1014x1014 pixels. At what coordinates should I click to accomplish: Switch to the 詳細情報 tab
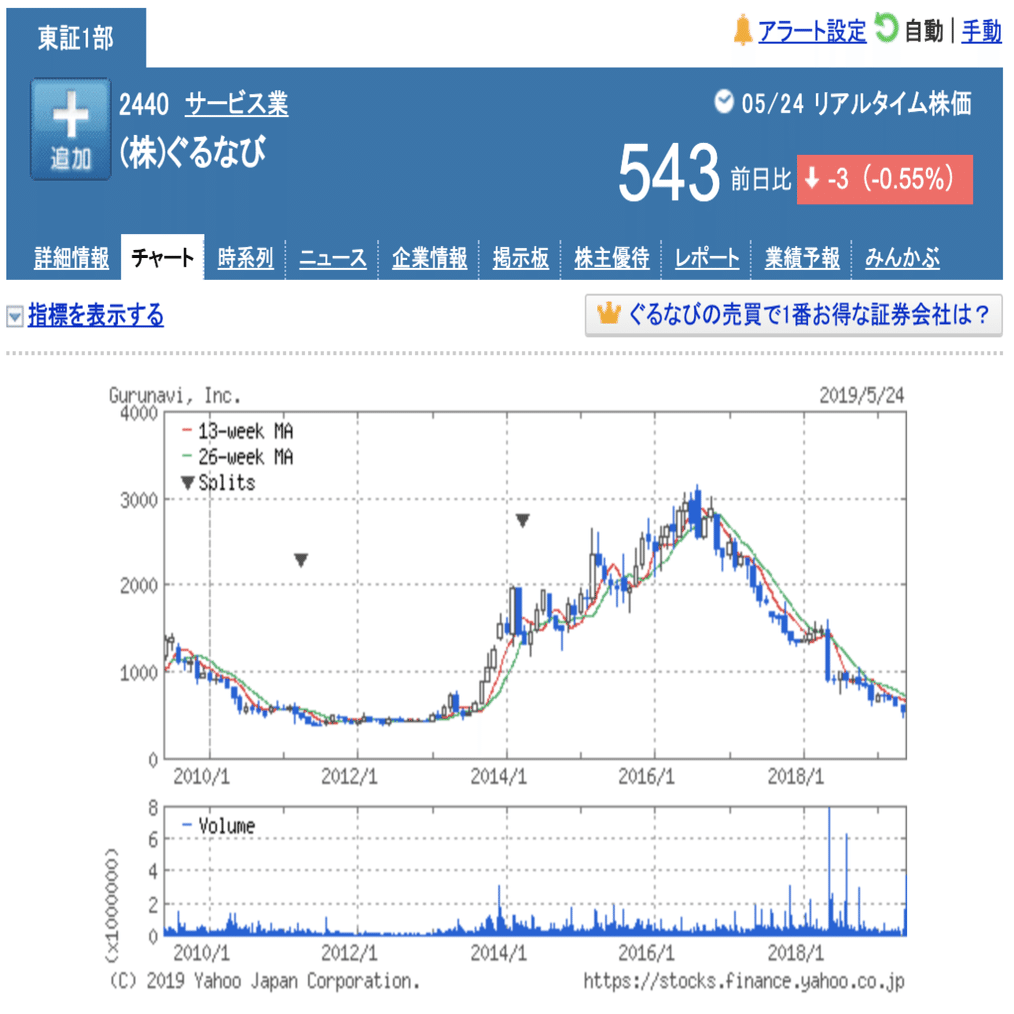click(x=71, y=259)
